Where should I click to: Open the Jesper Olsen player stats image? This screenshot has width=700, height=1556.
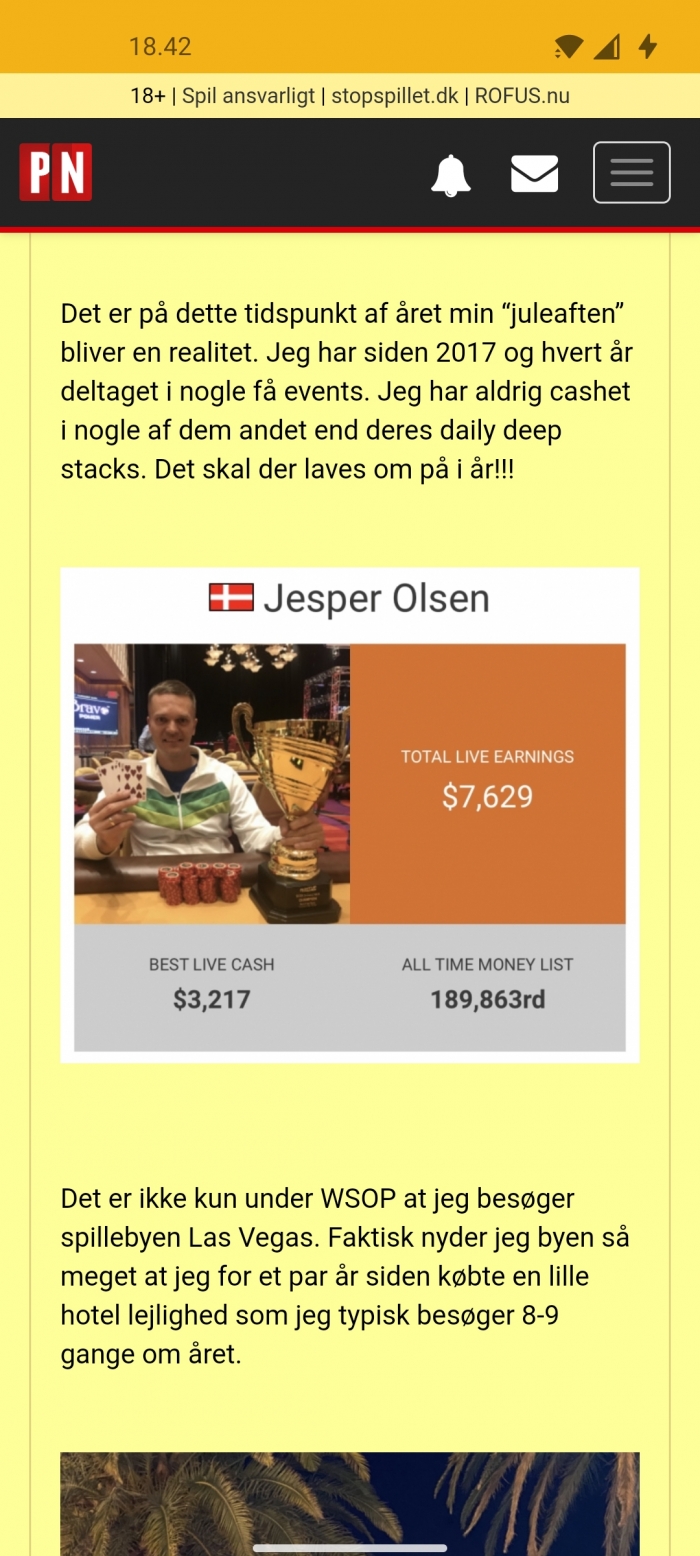pyautogui.click(x=350, y=815)
